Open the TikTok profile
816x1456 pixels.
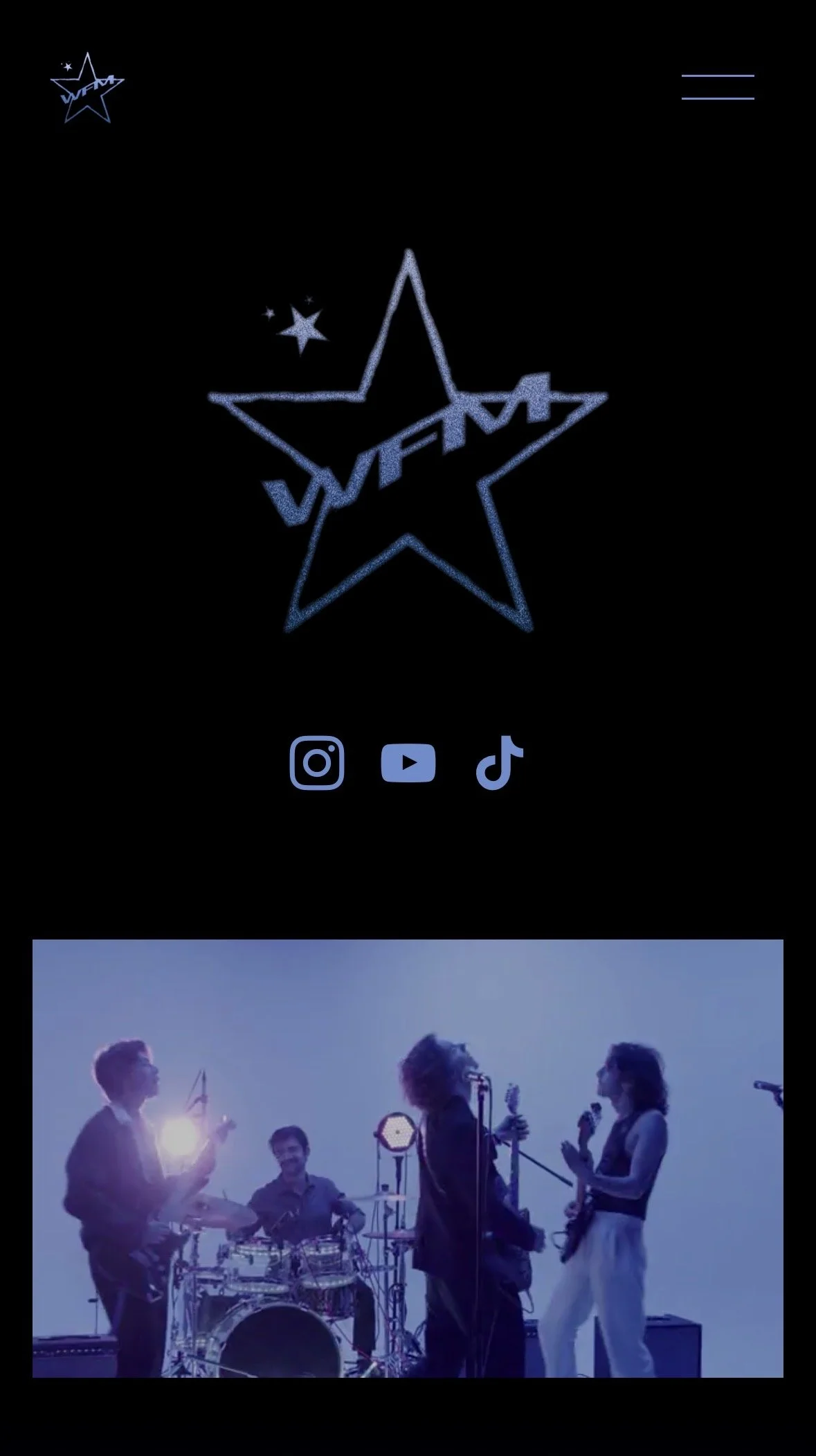(x=499, y=763)
